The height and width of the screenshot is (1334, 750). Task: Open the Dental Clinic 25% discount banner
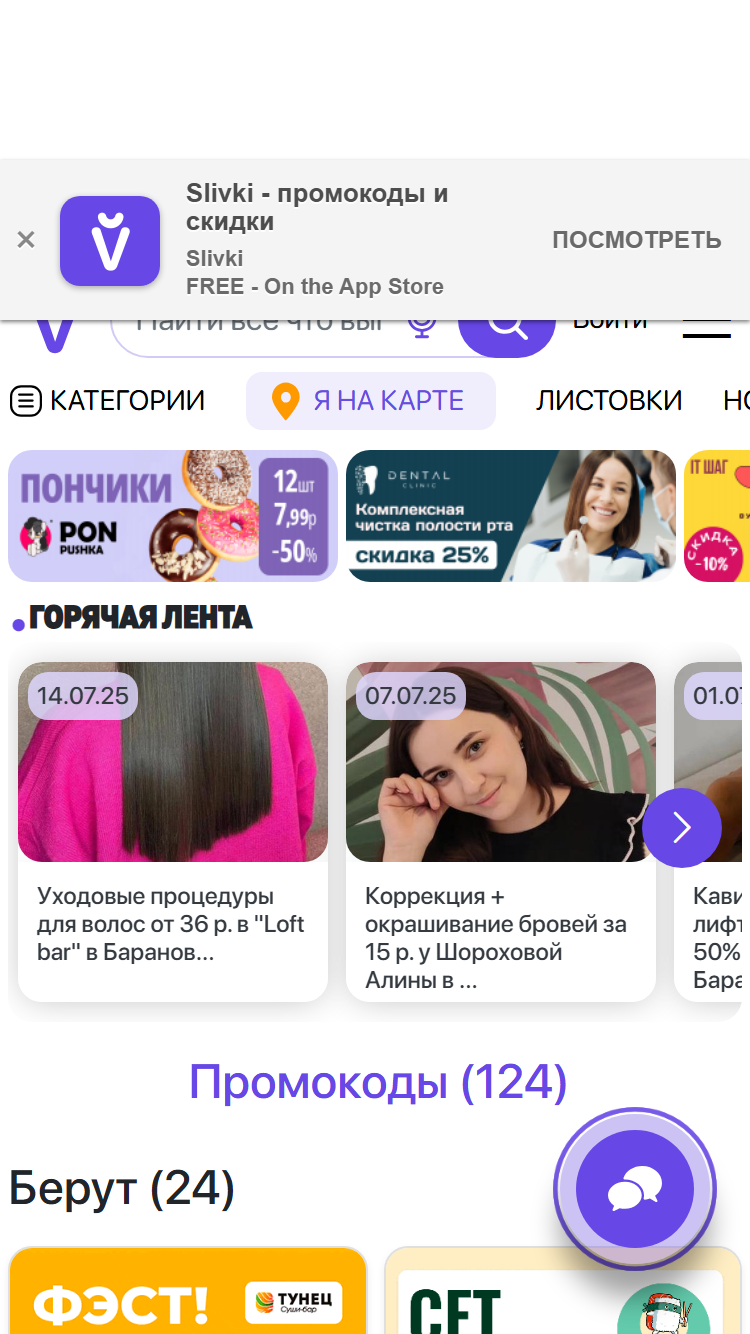pos(511,516)
